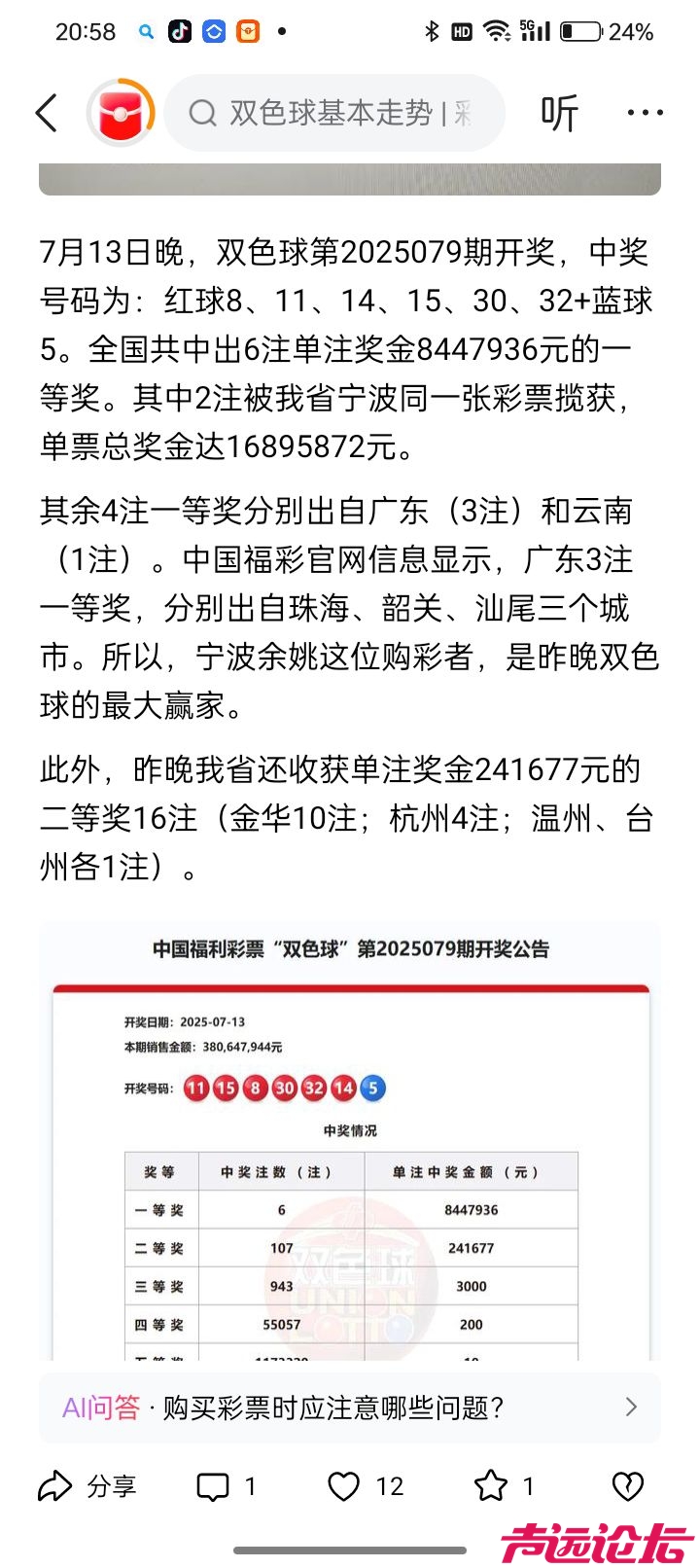Tap the broken-heart dislike icon

point(628,1486)
